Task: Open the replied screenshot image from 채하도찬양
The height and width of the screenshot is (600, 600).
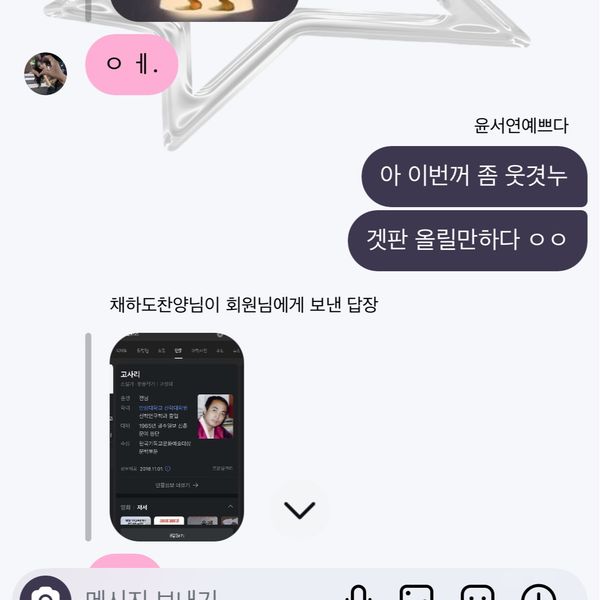Action: [x=176, y=438]
